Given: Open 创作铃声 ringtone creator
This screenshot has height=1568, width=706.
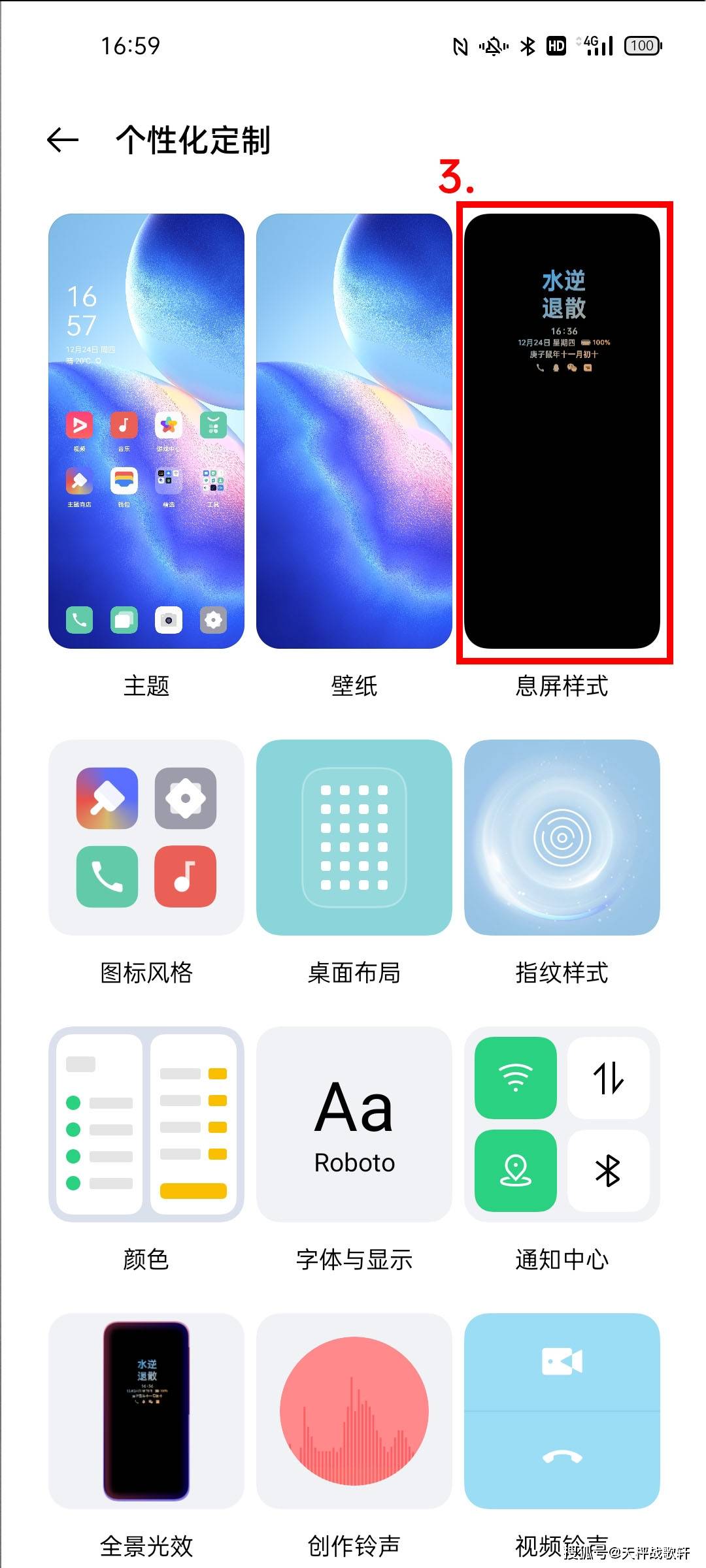Looking at the screenshot, I should tap(354, 1411).
